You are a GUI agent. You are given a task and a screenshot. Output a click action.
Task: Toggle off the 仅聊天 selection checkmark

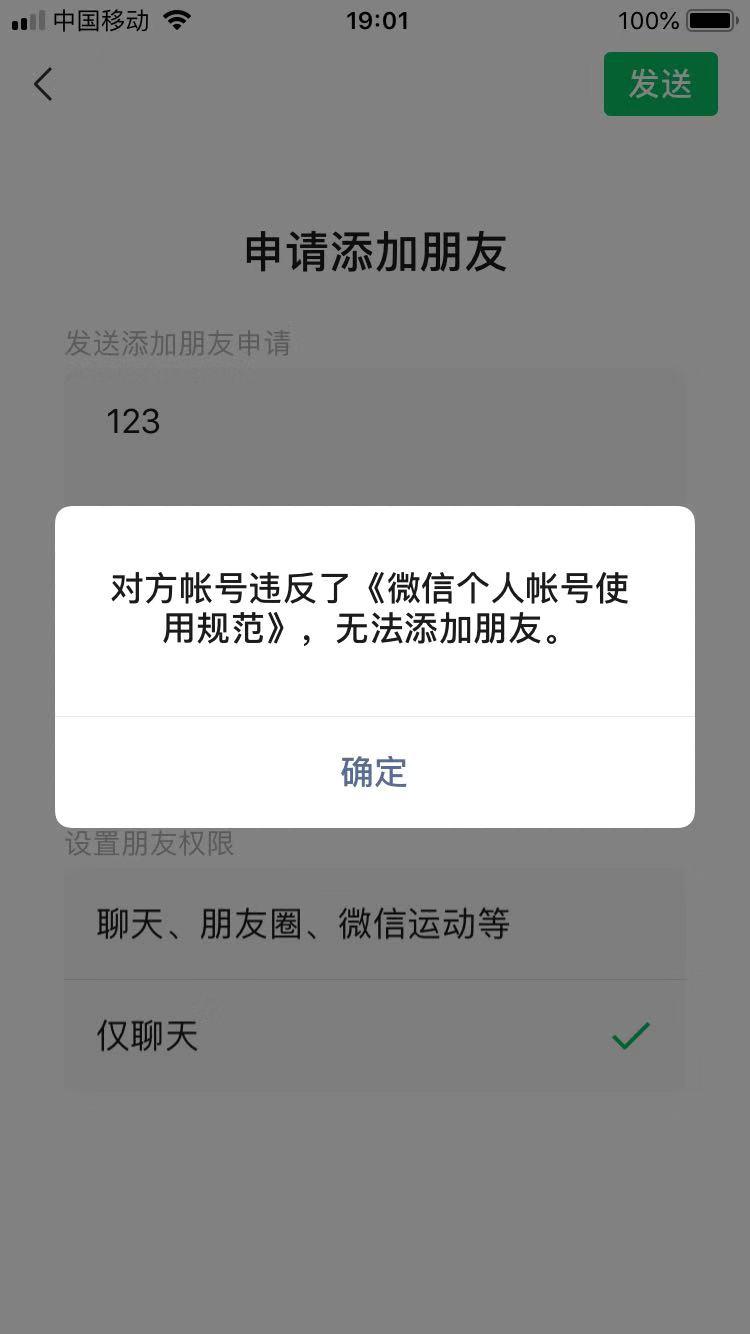coord(629,1036)
